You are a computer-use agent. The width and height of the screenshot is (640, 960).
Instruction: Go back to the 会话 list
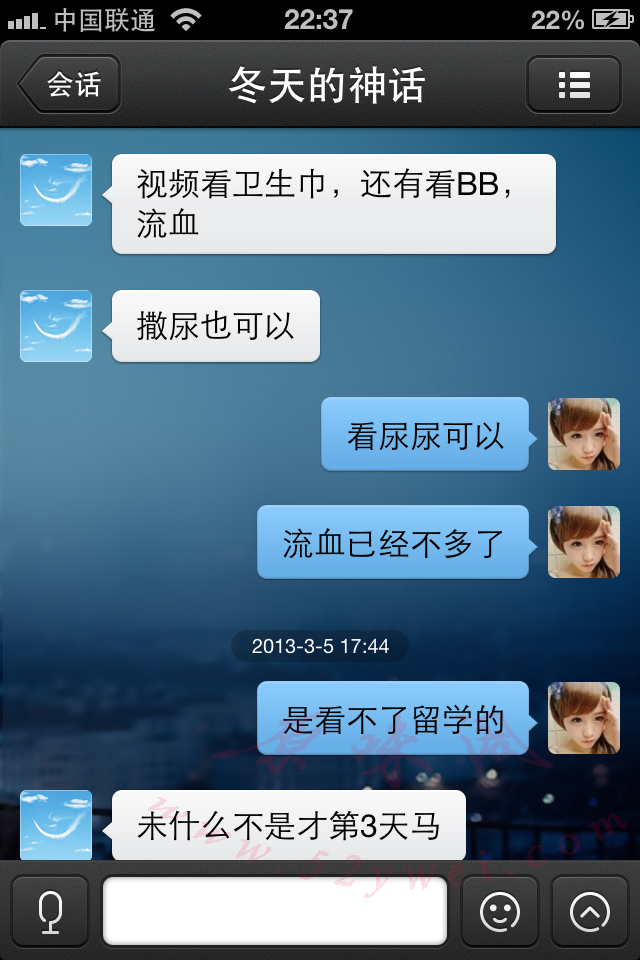click(70, 84)
